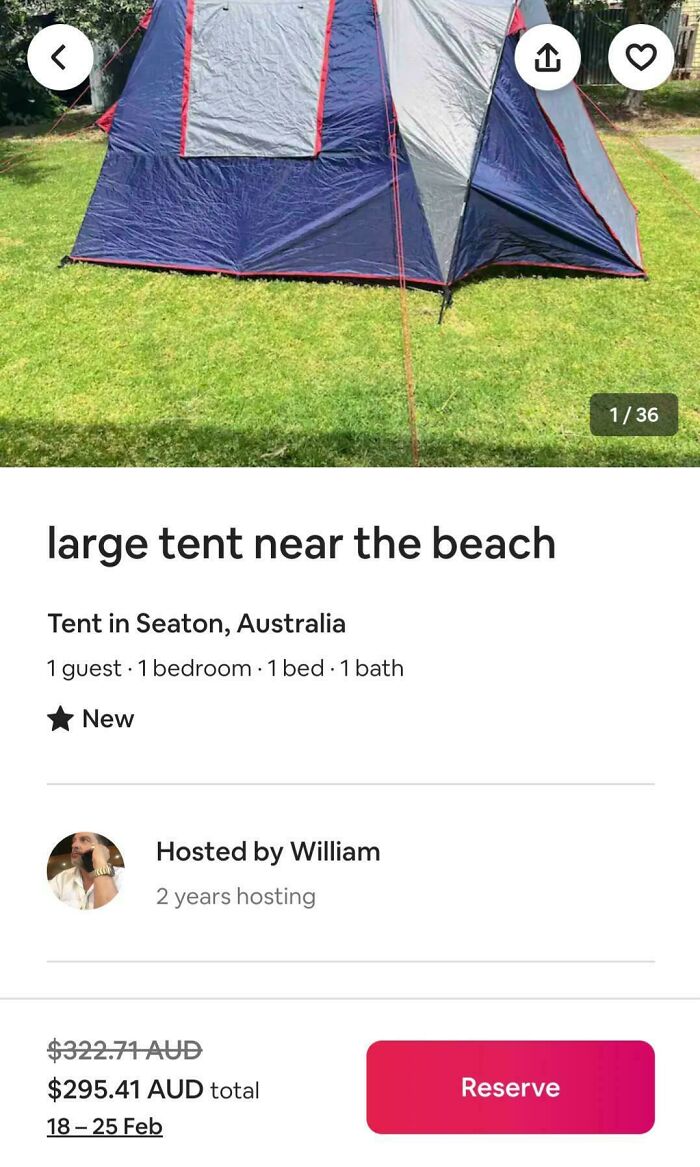Viewport: 700px width, 1167px height.
Task: Save listing with the heart icon
Action: [x=640, y=58]
